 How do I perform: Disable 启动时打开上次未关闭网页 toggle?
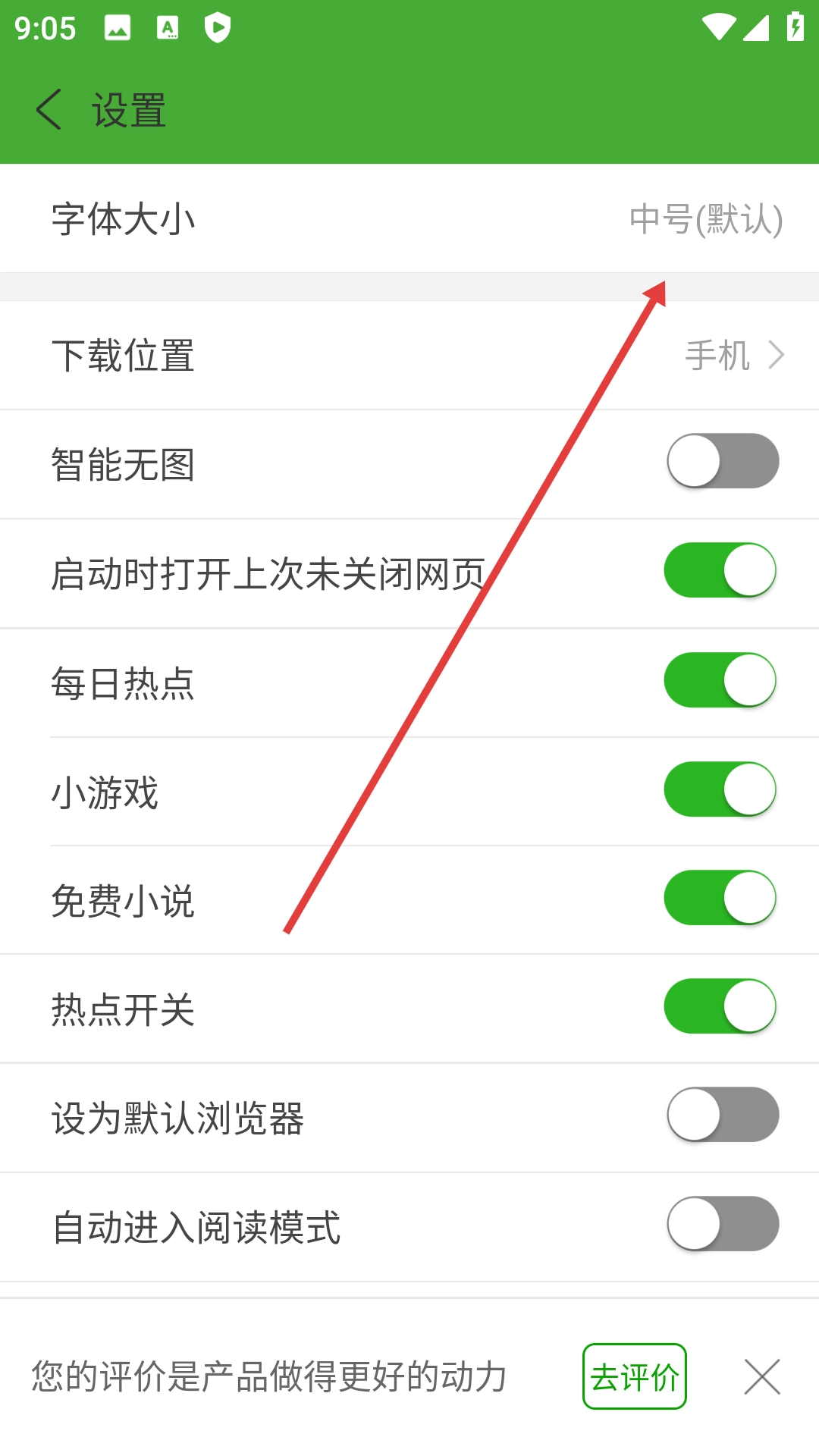click(x=720, y=570)
